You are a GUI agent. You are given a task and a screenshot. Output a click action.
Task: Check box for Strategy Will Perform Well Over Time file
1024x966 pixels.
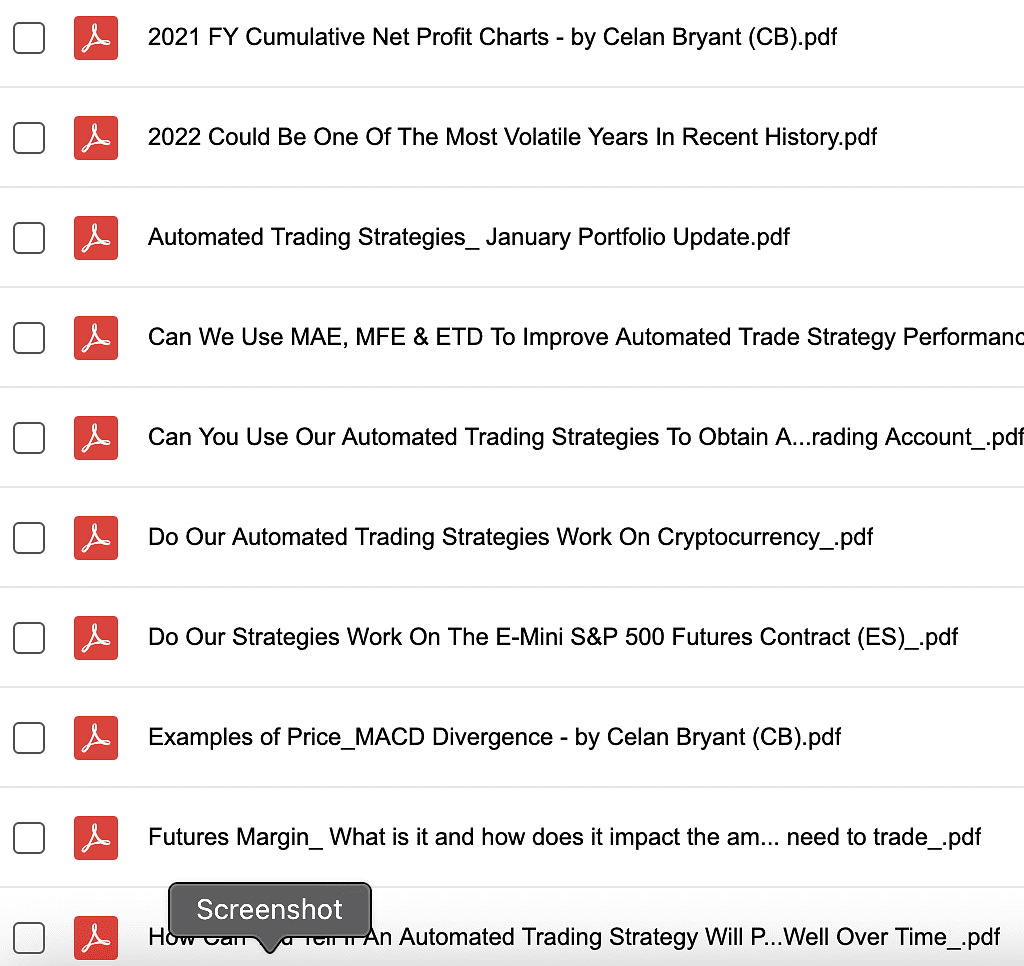(29, 938)
